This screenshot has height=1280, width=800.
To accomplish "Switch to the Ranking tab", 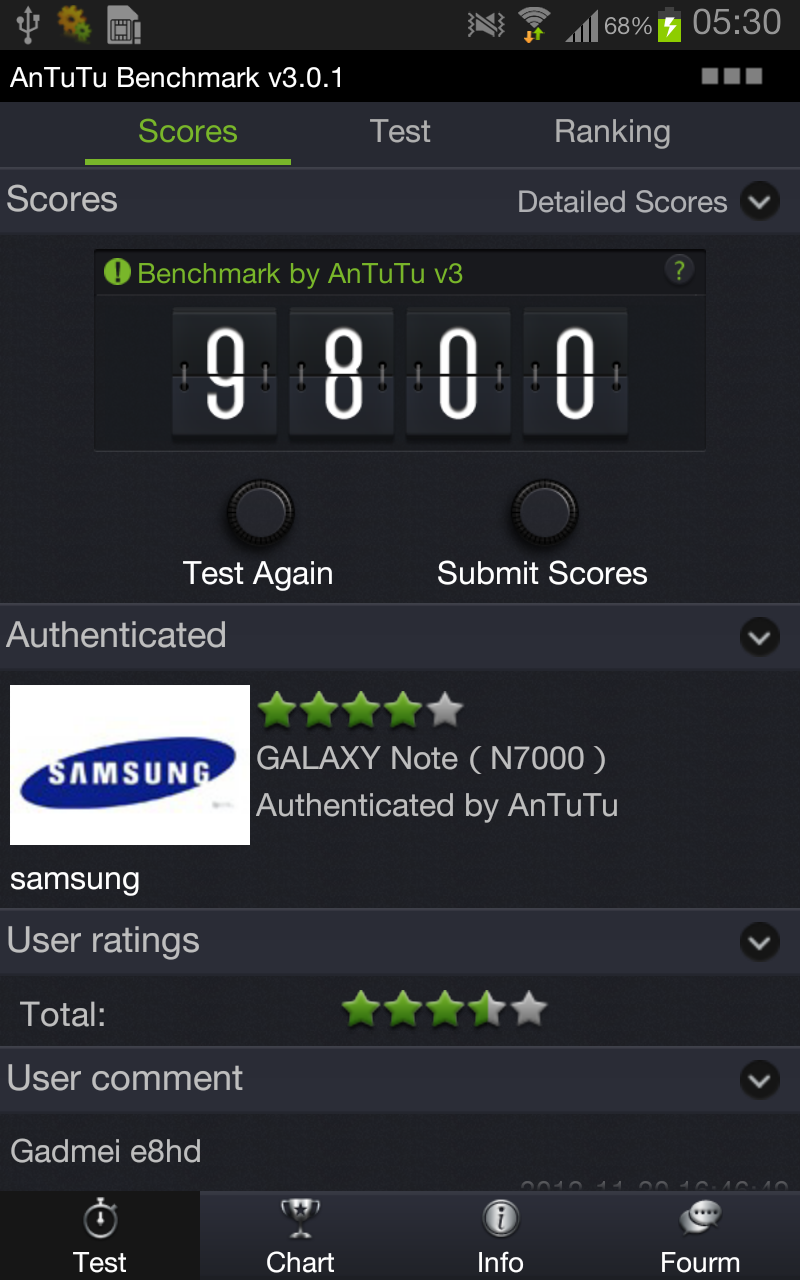I will pos(612,132).
